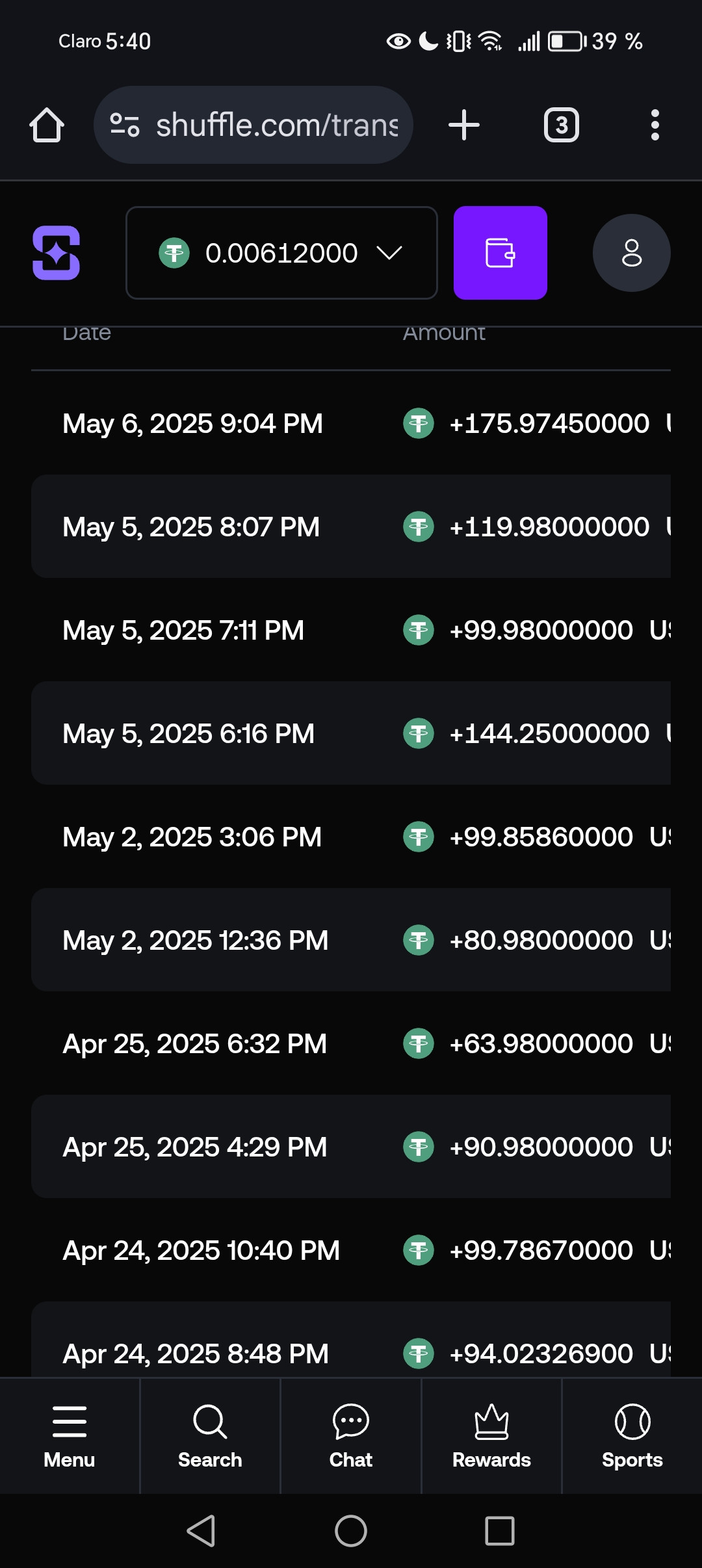The image size is (702, 1568).
Task: Open a new browser tab
Action: click(464, 125)
